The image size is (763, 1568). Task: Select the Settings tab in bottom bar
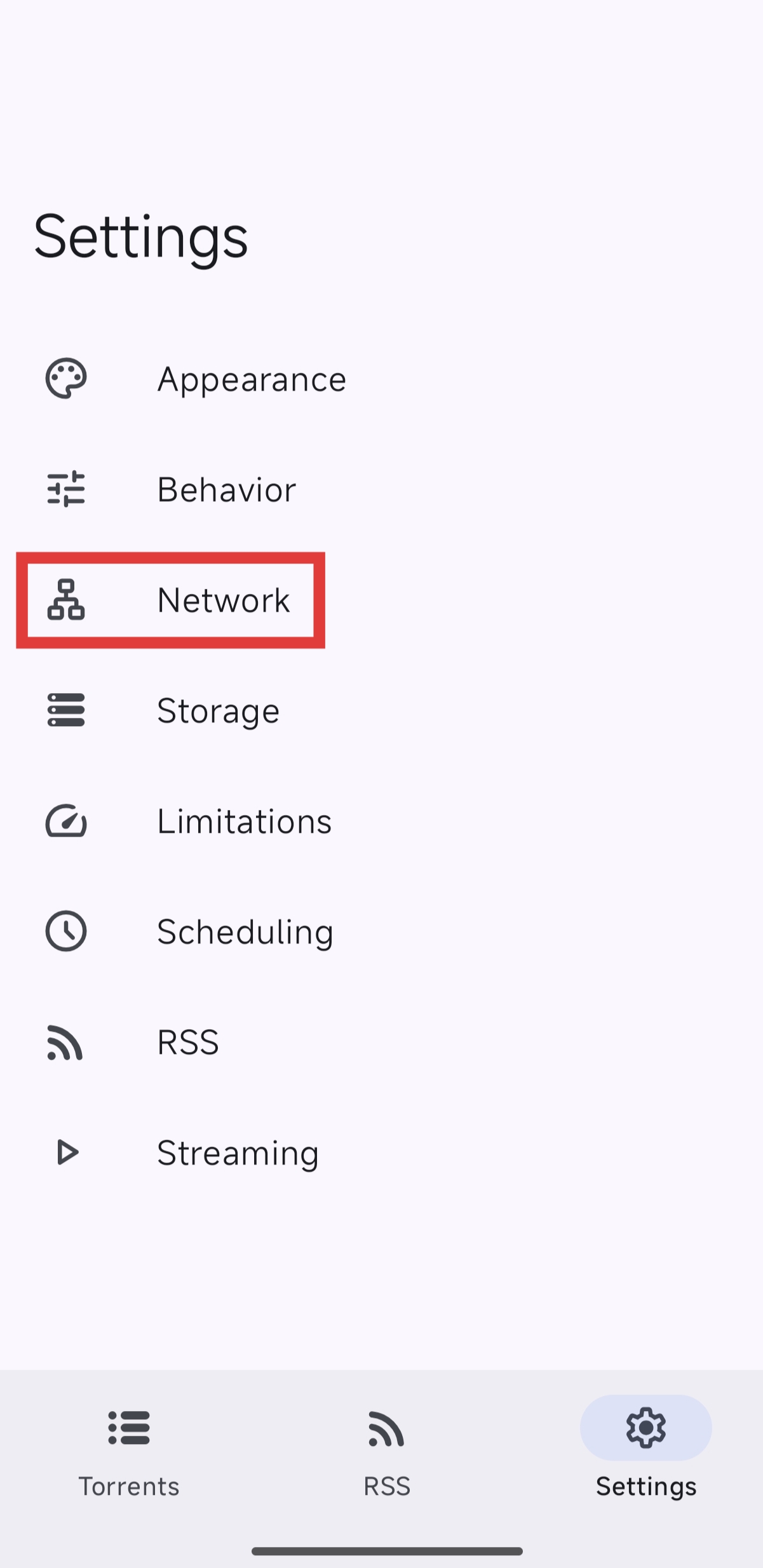645,1452
